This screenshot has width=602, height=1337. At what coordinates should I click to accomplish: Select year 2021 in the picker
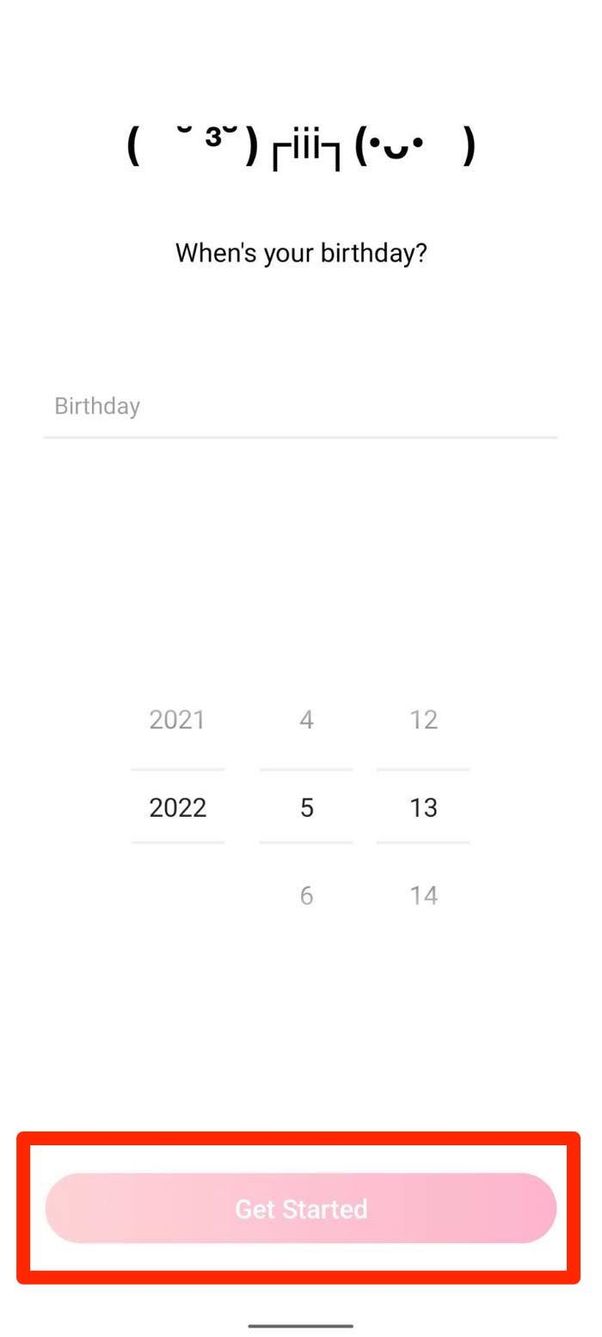click(177, 719)
